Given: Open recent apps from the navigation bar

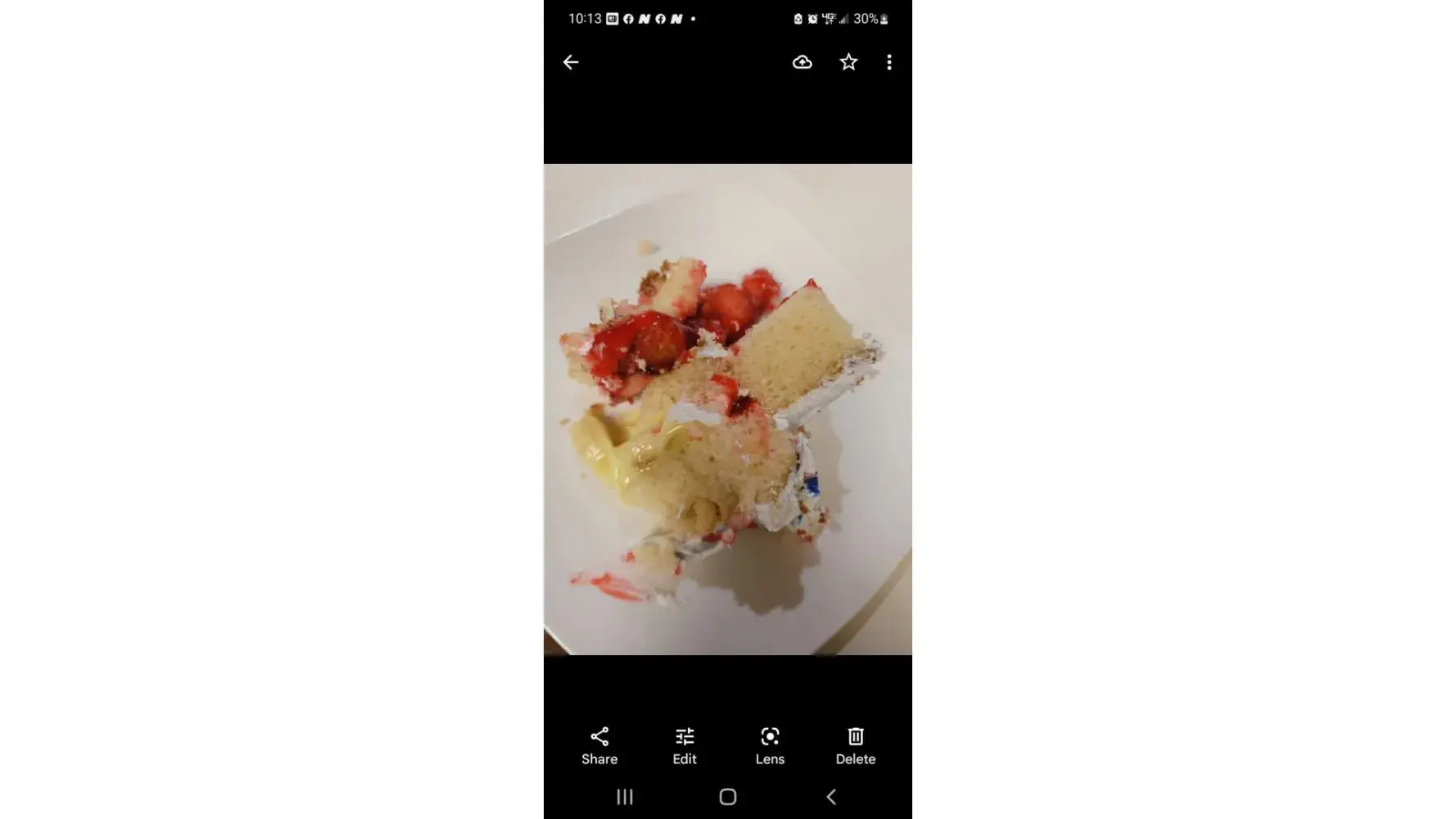Looking at the screenshot, I should (625, 797).
